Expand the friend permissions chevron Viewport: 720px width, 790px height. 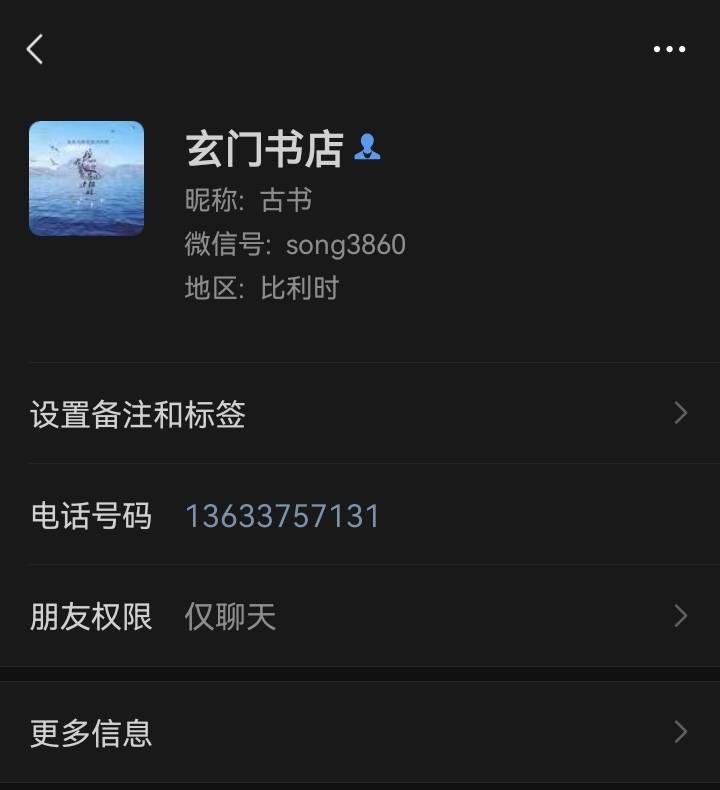(x=681, y=618)
